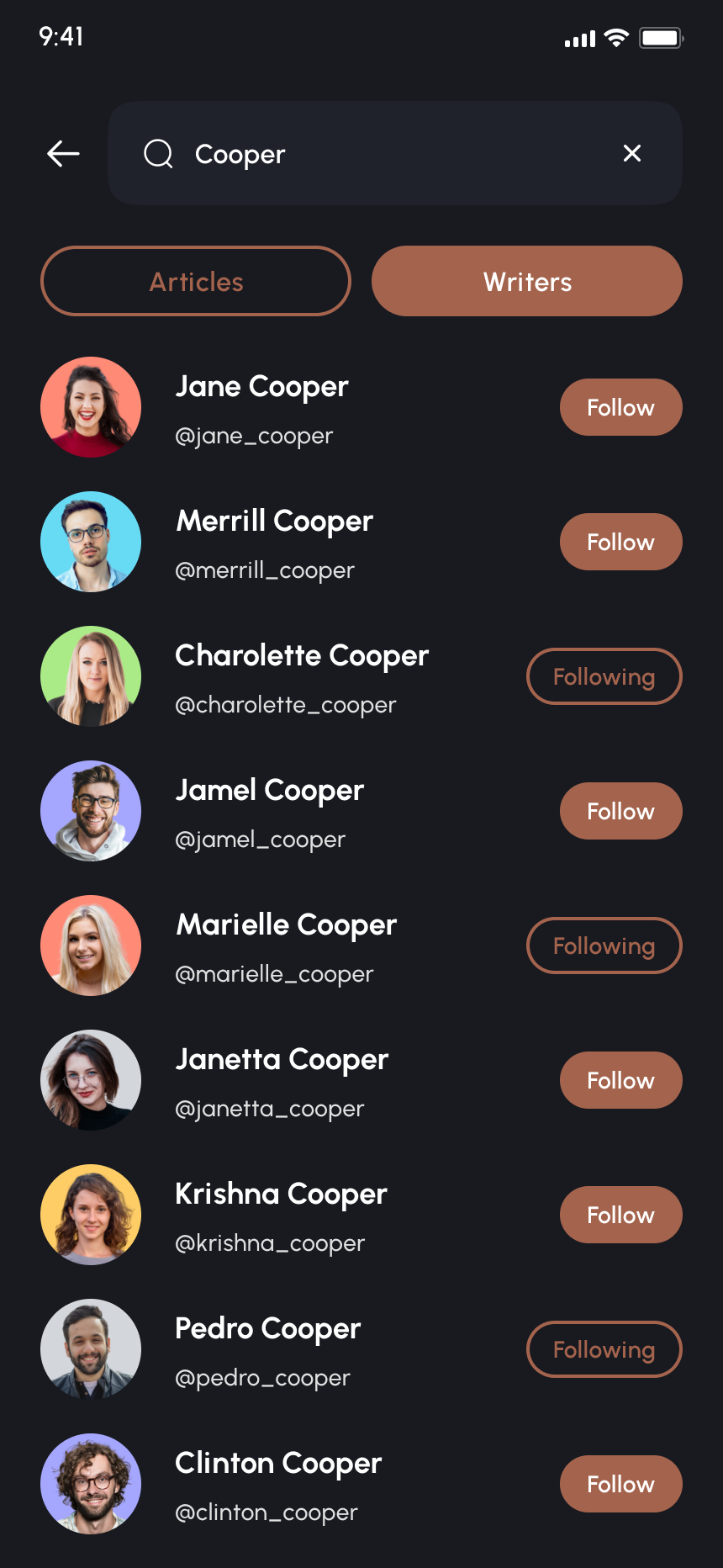The height and width of the screenshot is (1568, 723).
Task: Follow Janetta Cooper
Action: pyautogui.click(x=620, y=1080)
